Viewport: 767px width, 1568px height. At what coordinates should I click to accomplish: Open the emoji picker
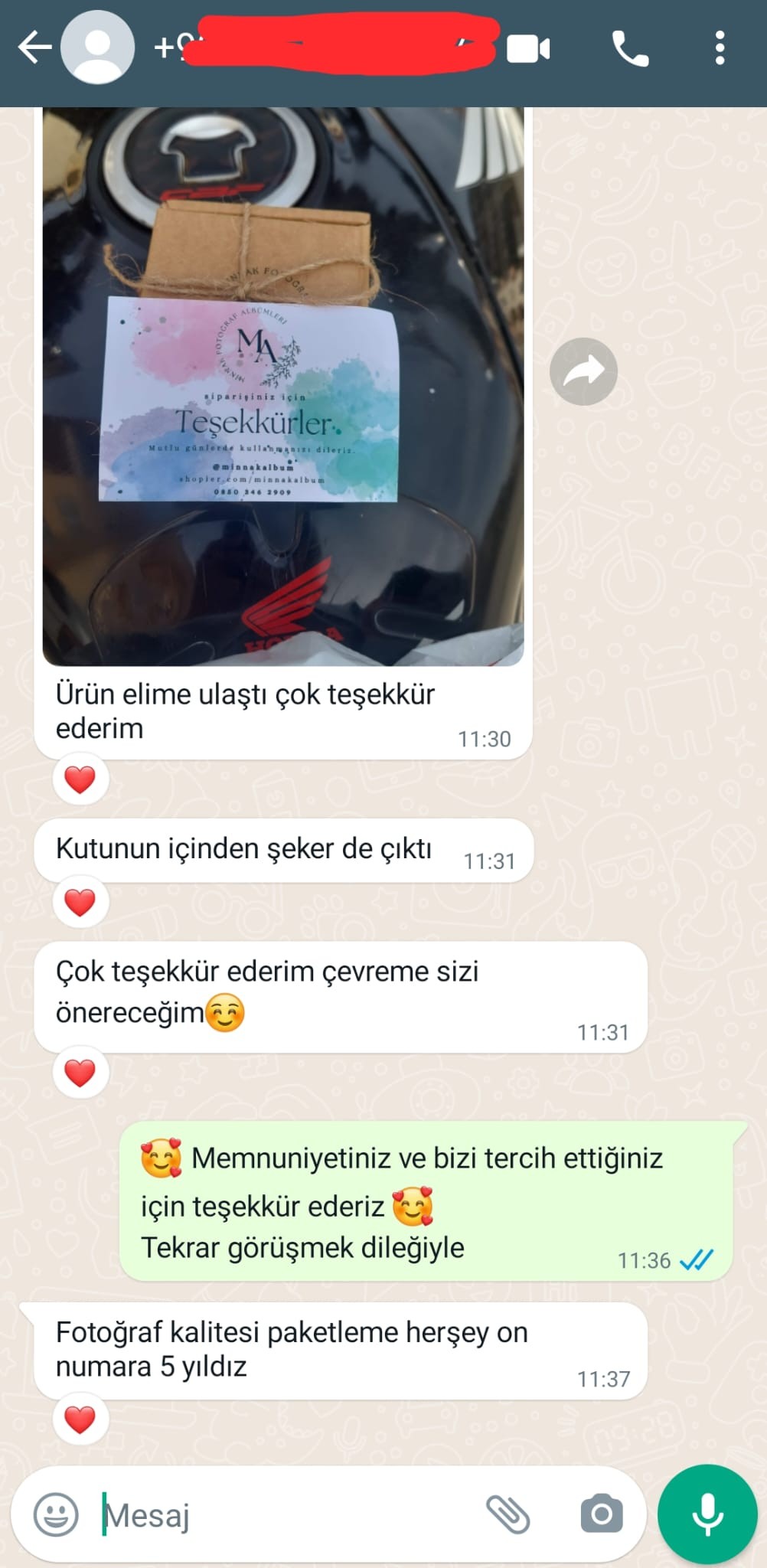pyautogui.click(x=56, y=1514)
